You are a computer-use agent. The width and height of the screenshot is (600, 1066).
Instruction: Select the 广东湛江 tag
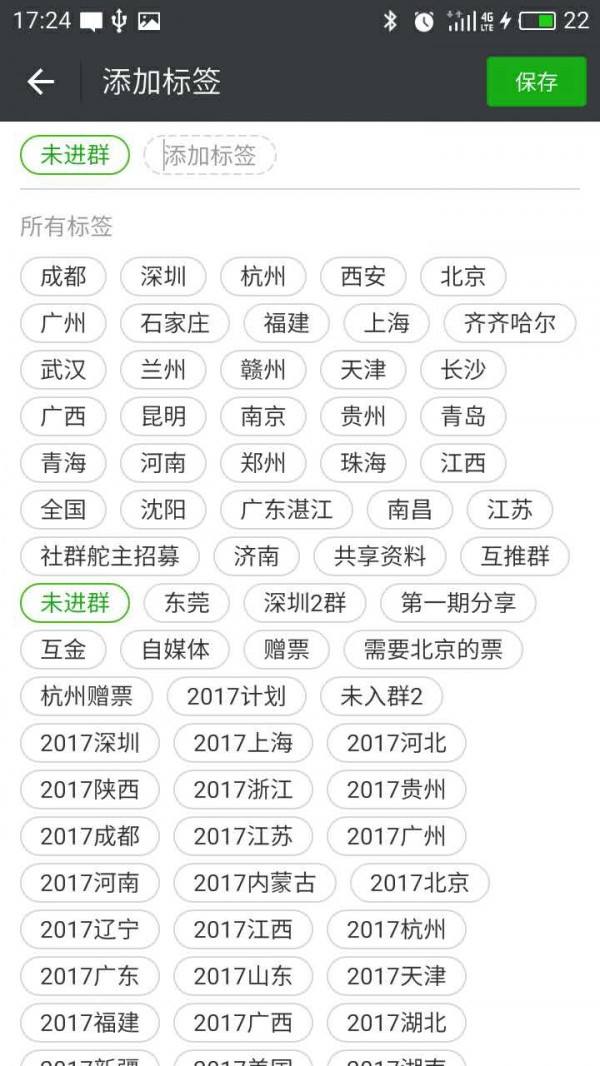(286, 510)
